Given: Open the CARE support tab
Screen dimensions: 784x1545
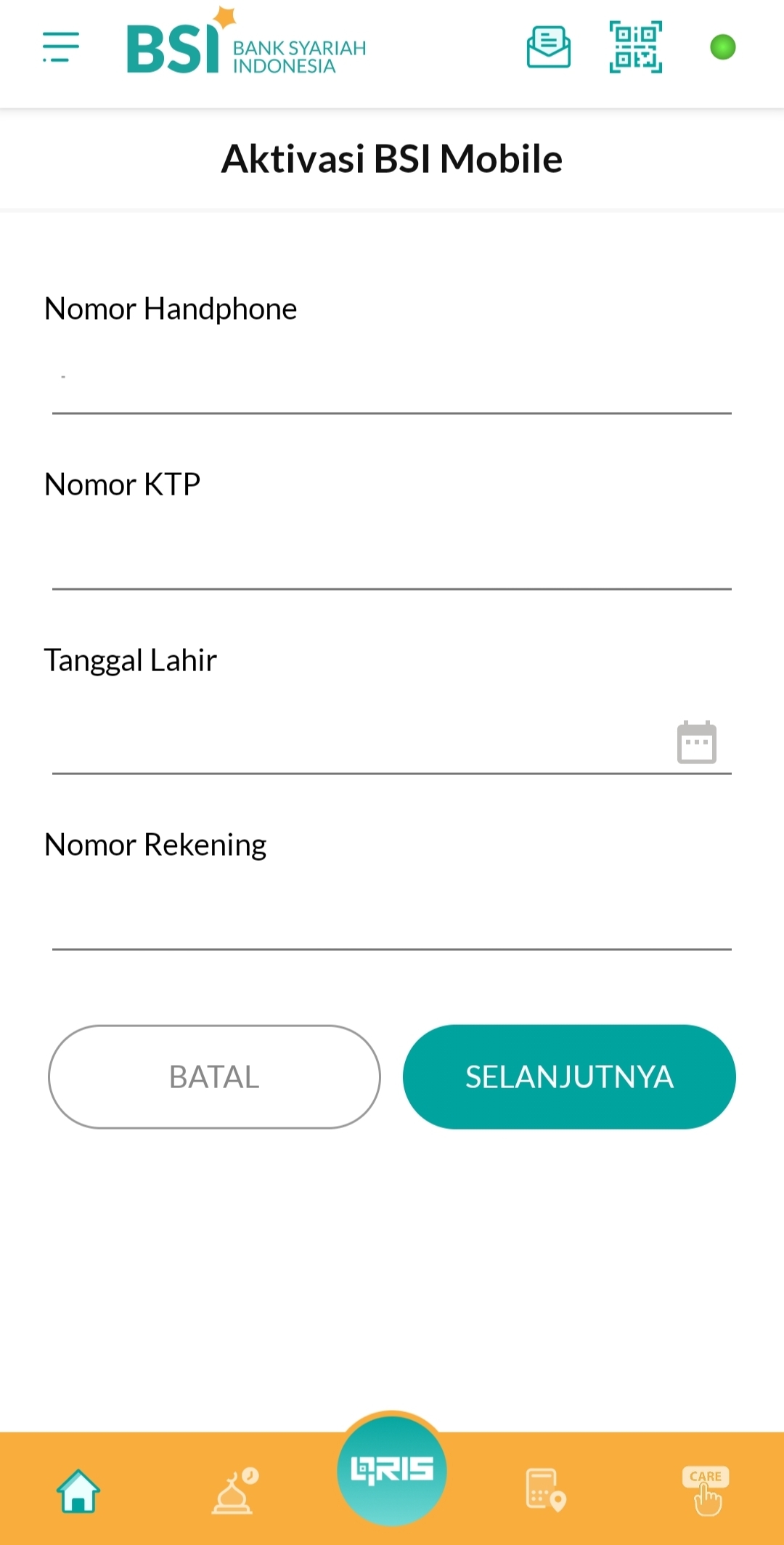Looking at the screenshot, I should tap(706, 1491).
